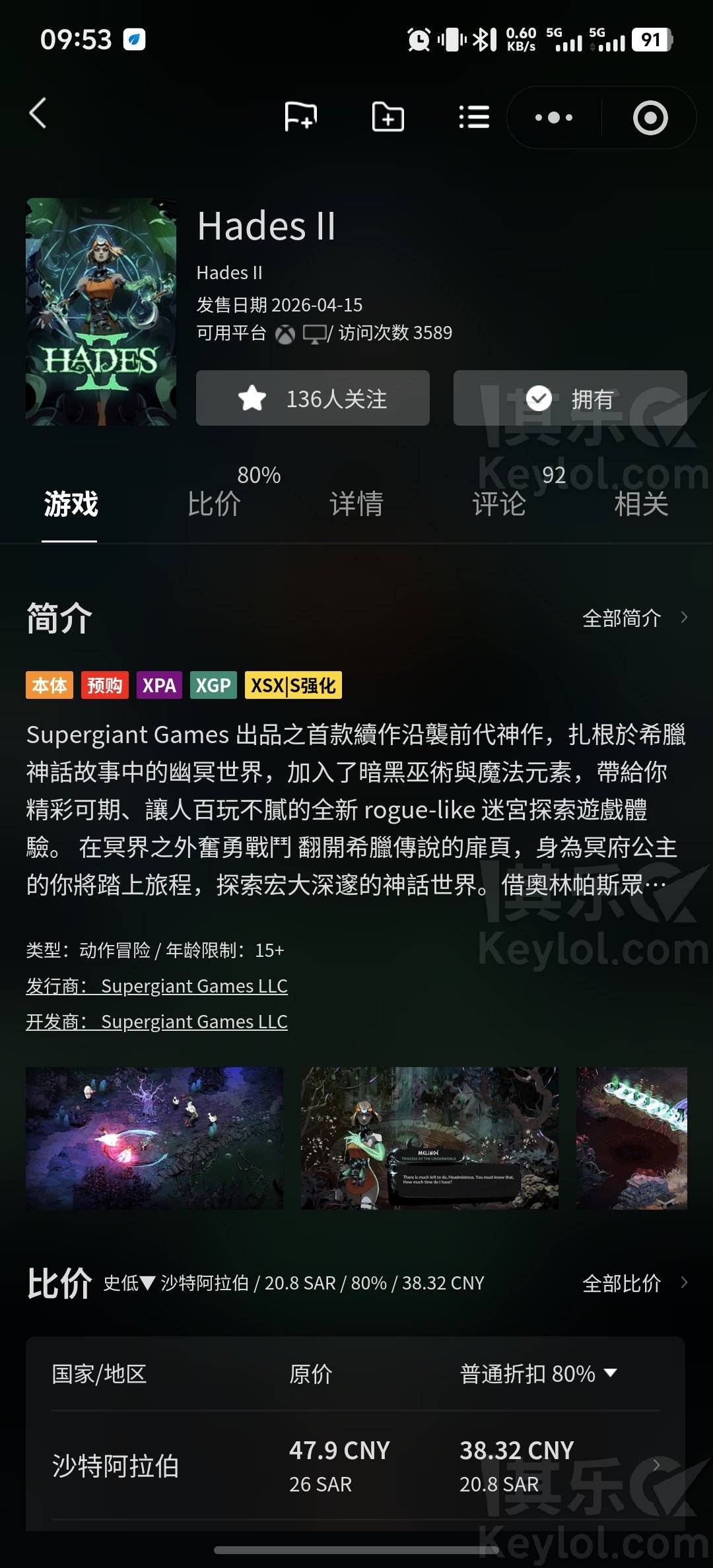The width and height of the screenshot is (713, 1568).
Task: Toggle the 拥有 owned button
Action: (570, 398)
